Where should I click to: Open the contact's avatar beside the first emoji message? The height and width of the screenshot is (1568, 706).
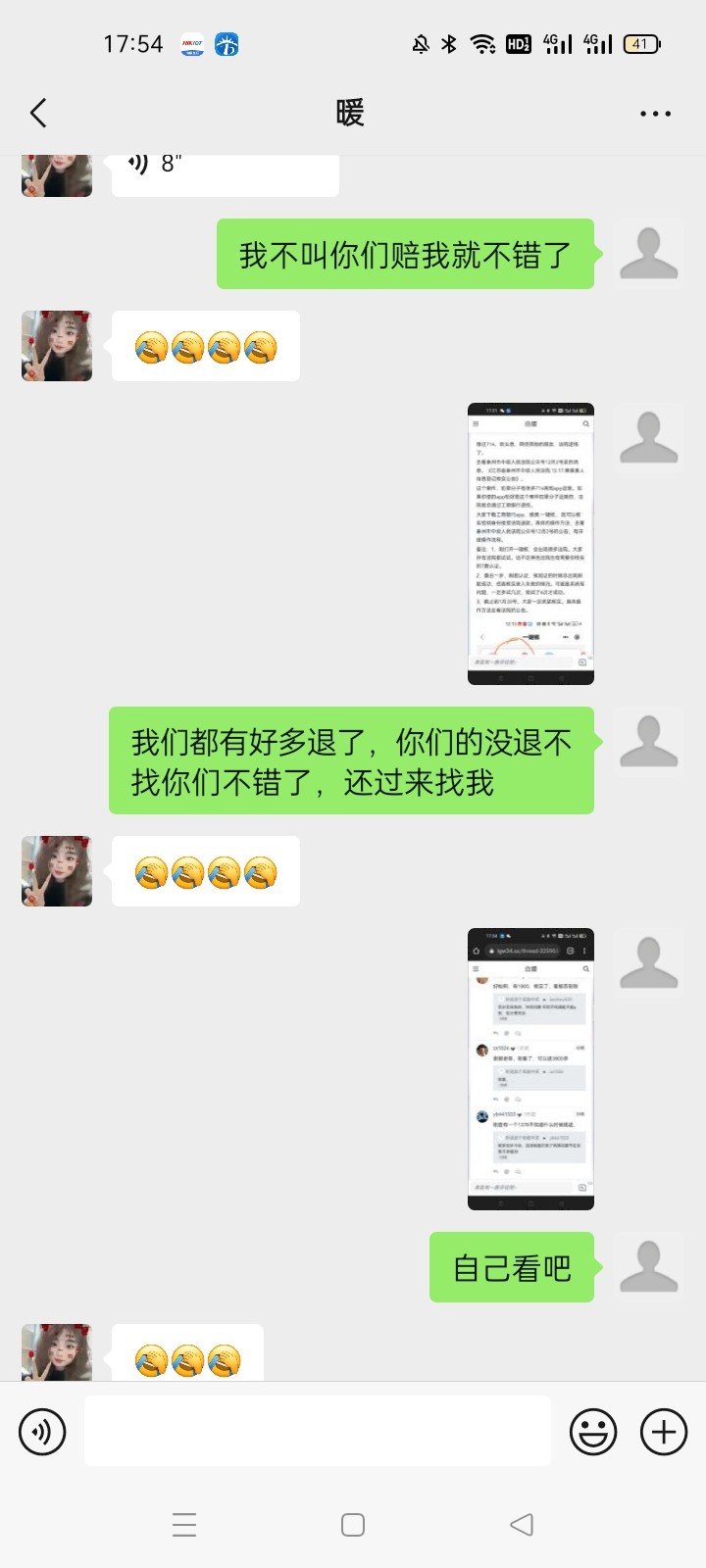tap(57, 346)
